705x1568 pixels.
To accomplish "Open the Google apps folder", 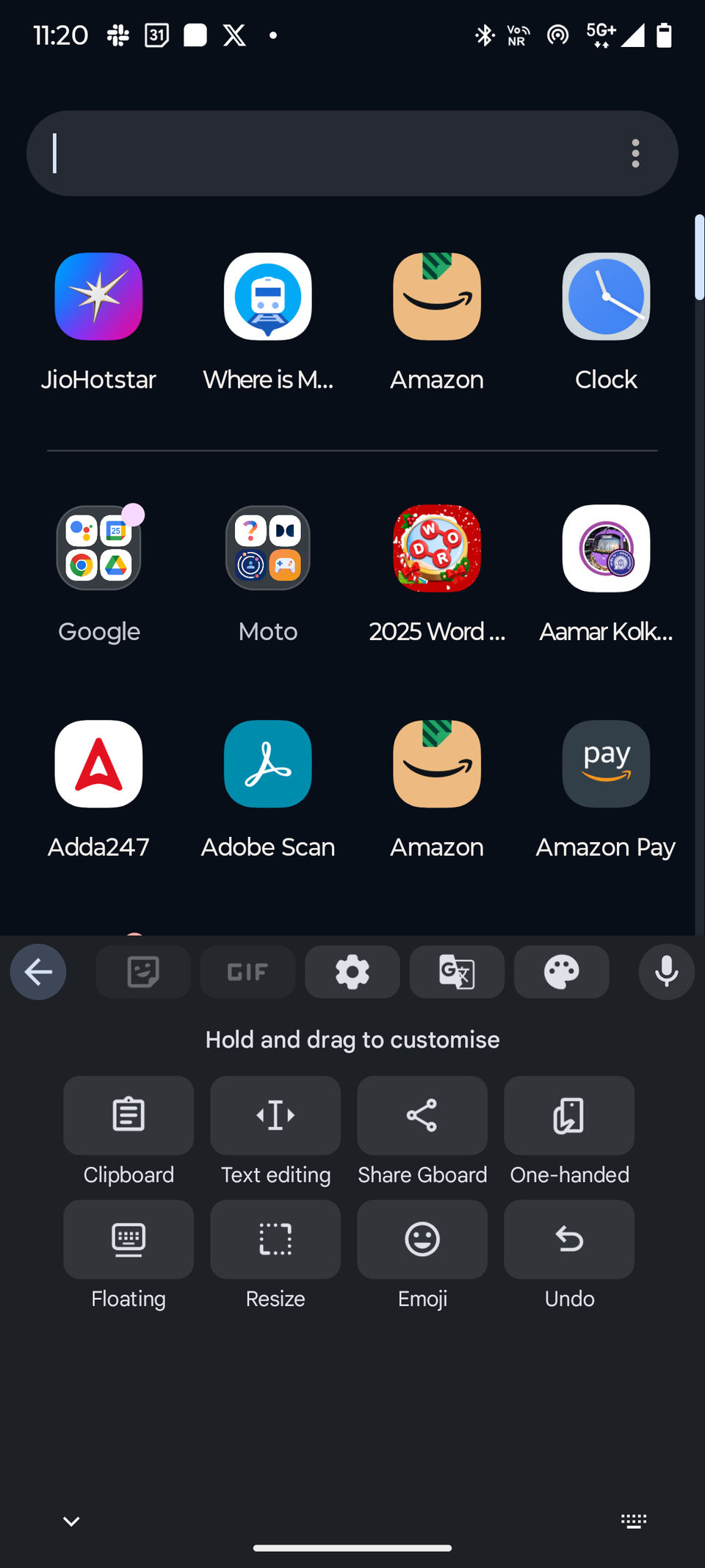I will coord(98,548).
